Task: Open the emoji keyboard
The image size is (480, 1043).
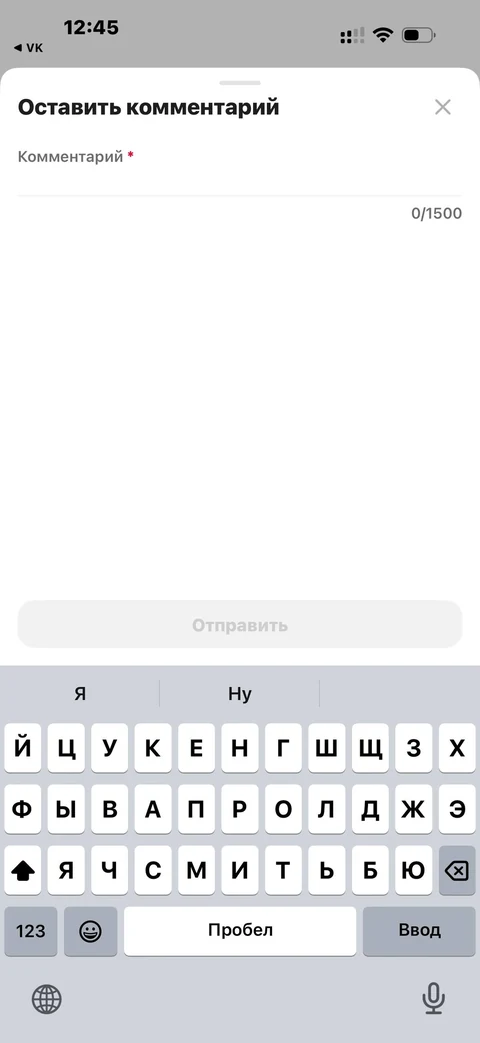Action: [90, 931]
